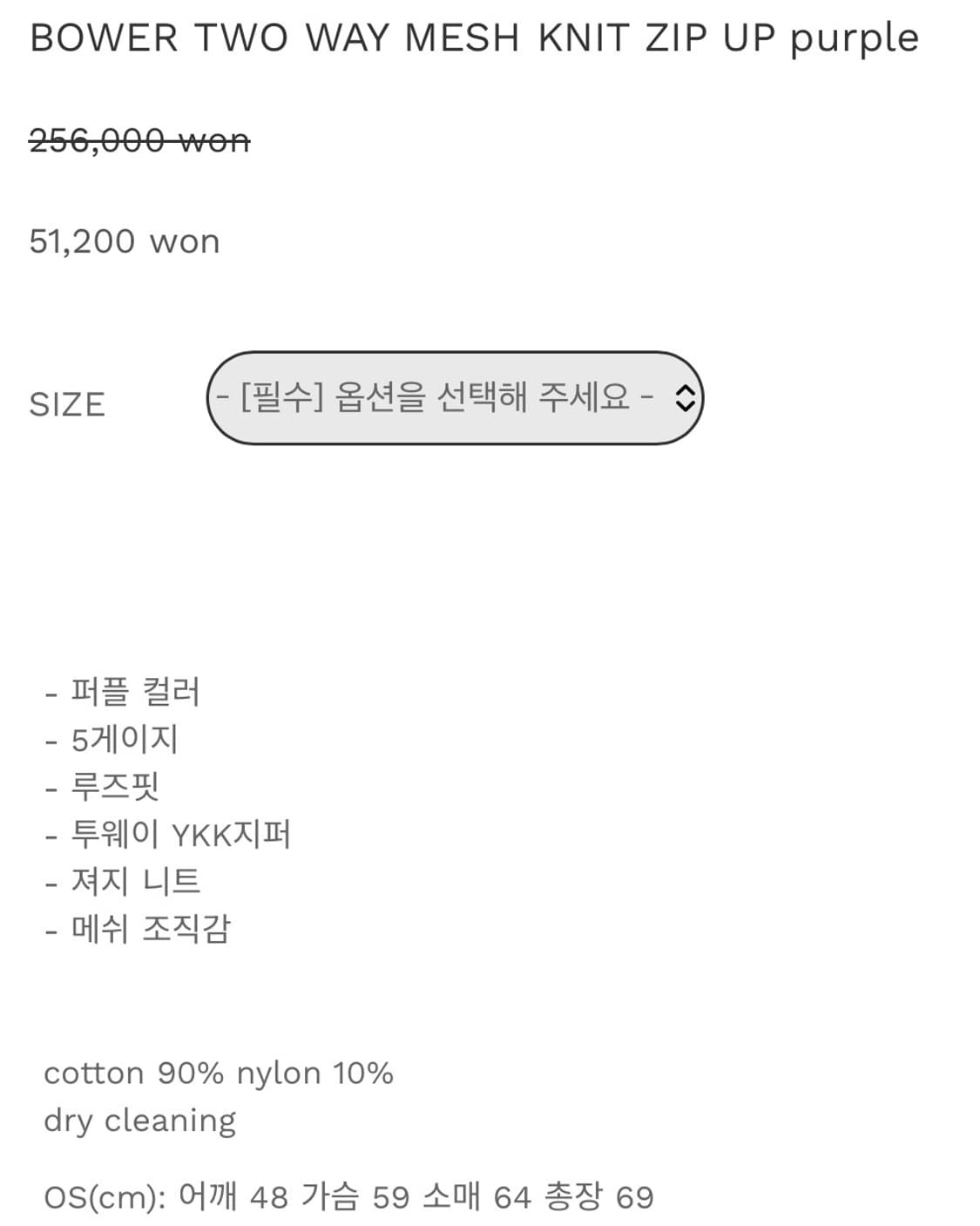Click the strikethrough original price 256,000 won

(x=139, y=138)
